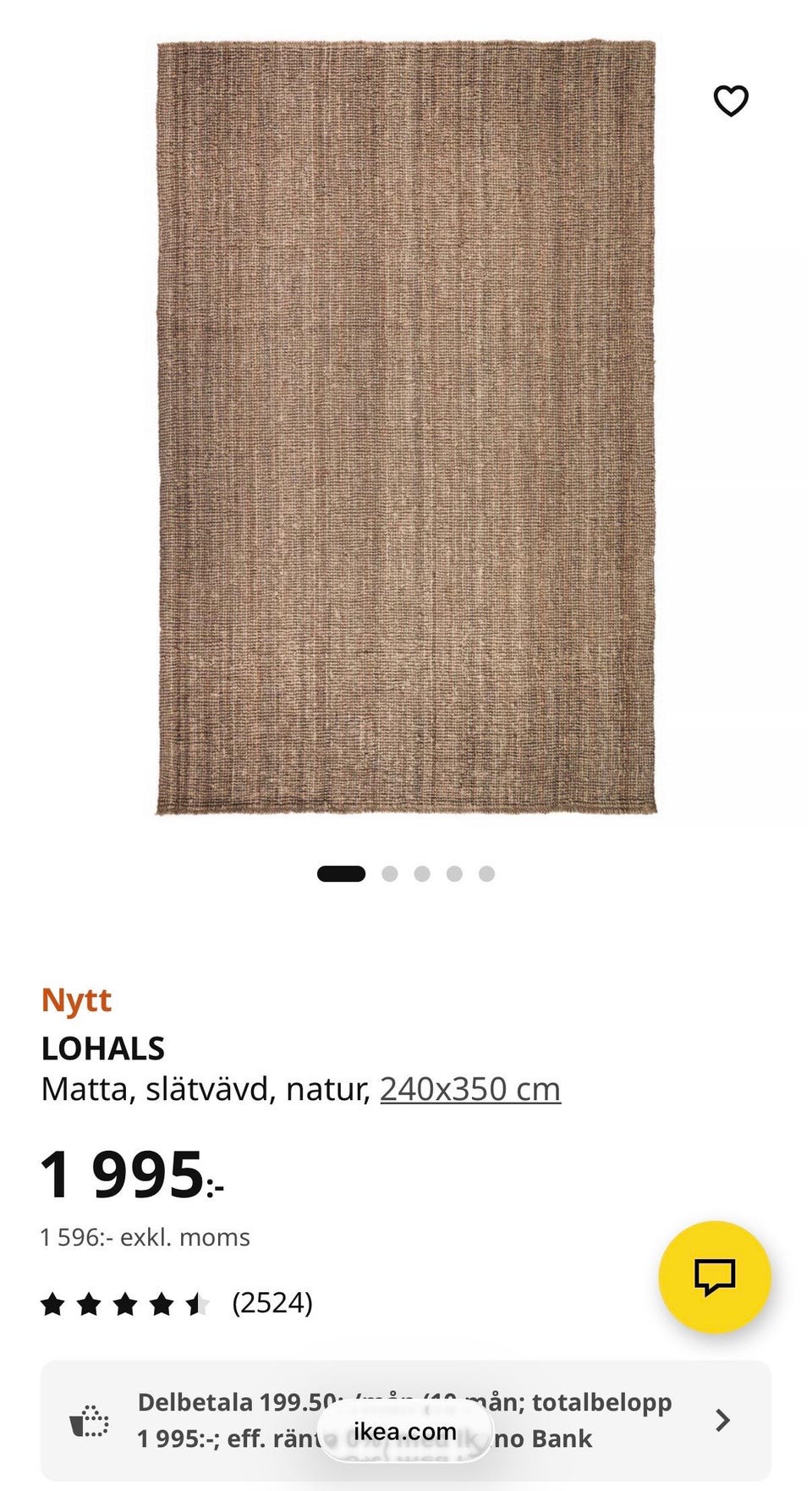The width and height of the screenshot is (812, 1491).
Task: Open the rug product image
Action: (406, 427)
